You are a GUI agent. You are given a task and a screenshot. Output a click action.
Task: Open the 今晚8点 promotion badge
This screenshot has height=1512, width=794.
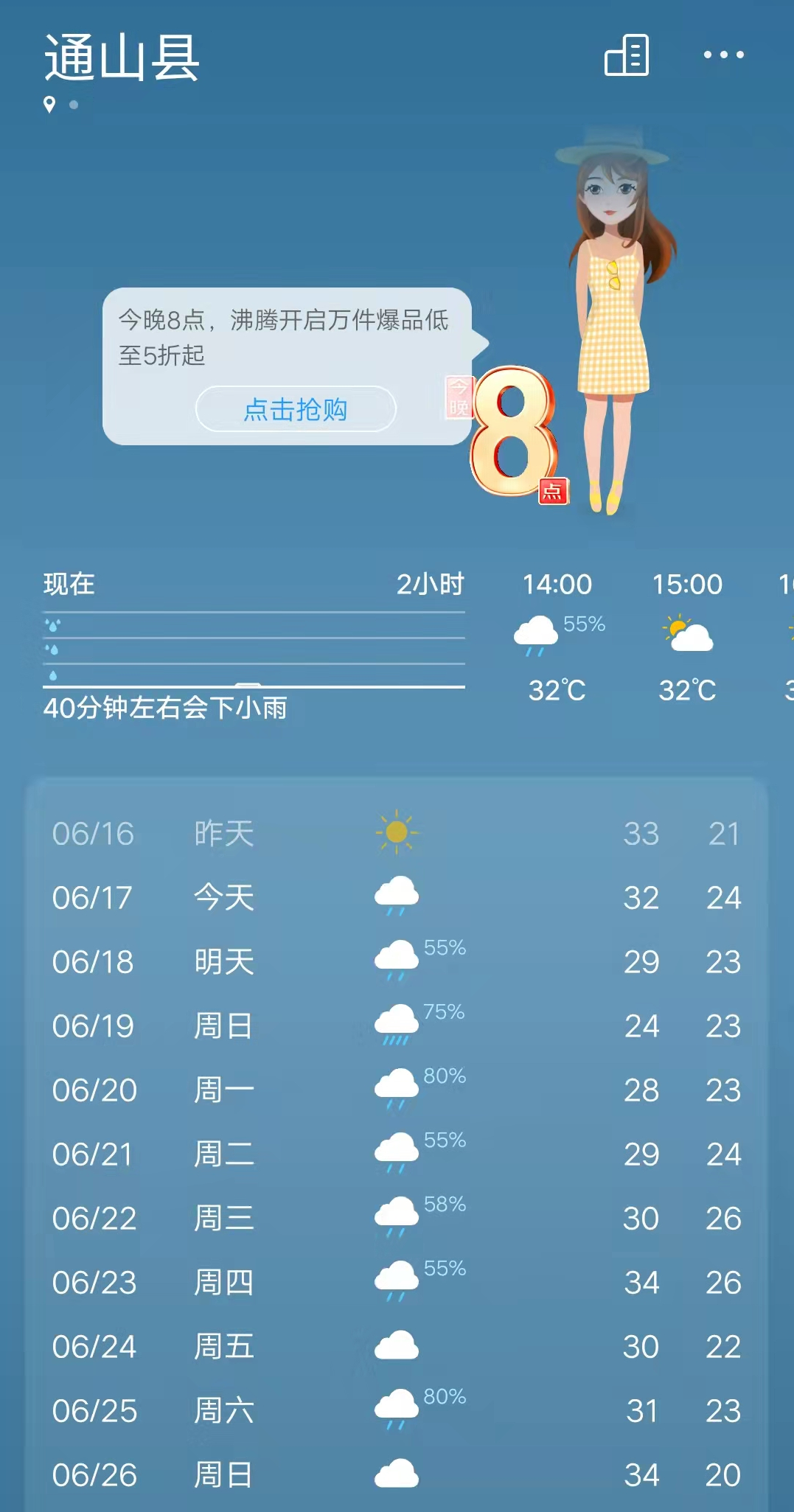[x=513, y=433]
